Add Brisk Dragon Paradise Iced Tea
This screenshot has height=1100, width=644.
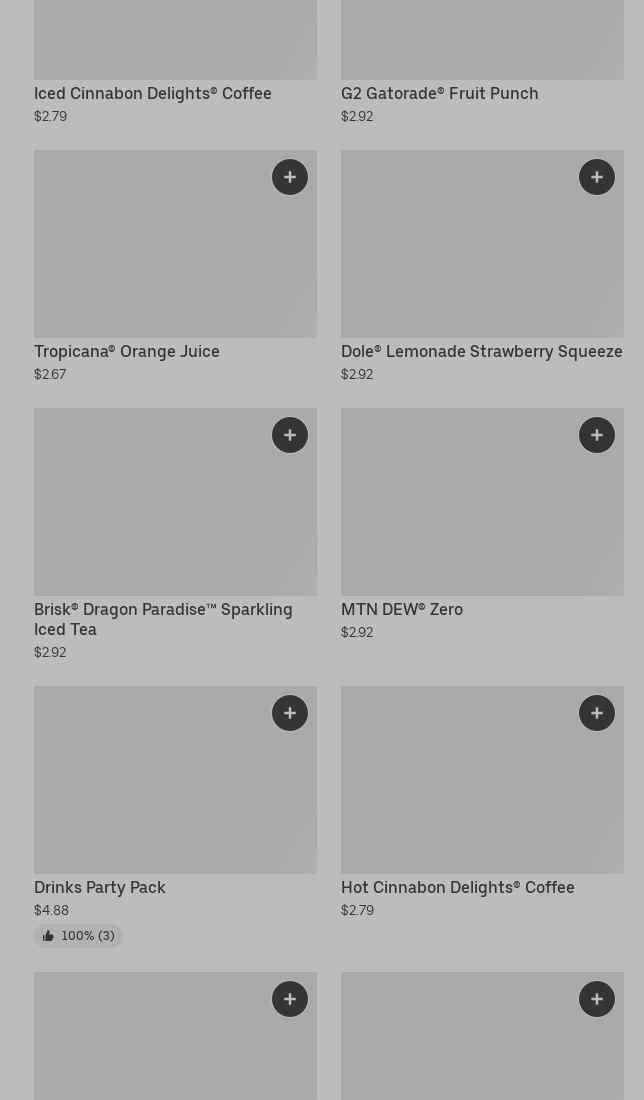click(290, 435)
